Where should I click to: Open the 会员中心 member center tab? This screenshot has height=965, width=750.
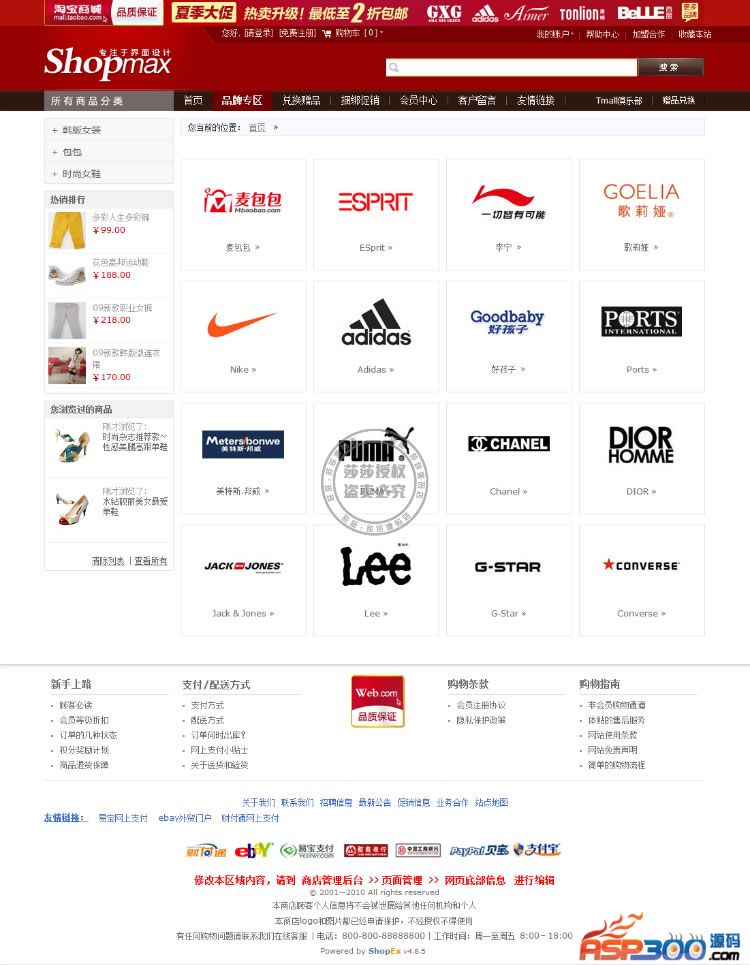pyautogui.click(x=418, y=101)
